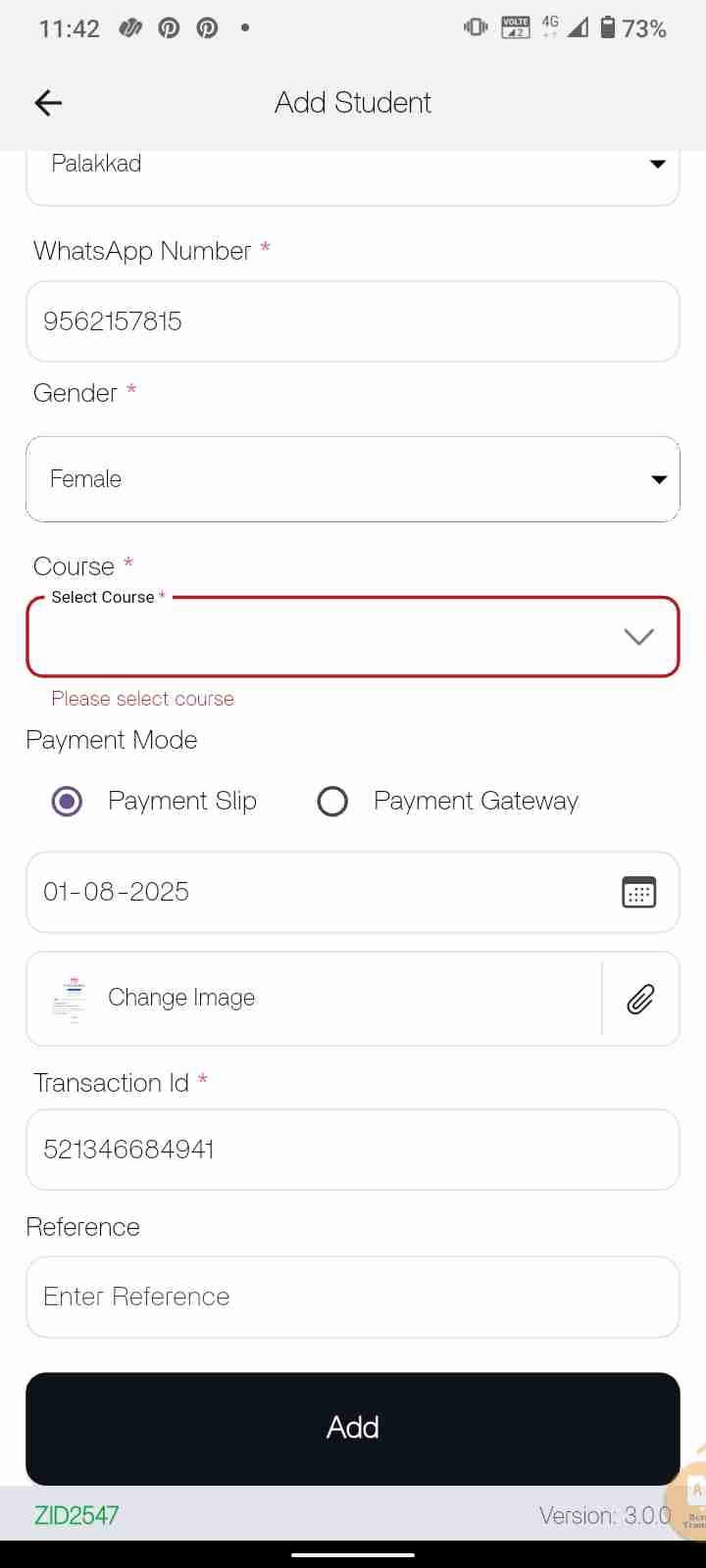The height and width of the screenshot is (1568, 706).
Task: Select Payment Slip radio option
Action: (68, 802)
